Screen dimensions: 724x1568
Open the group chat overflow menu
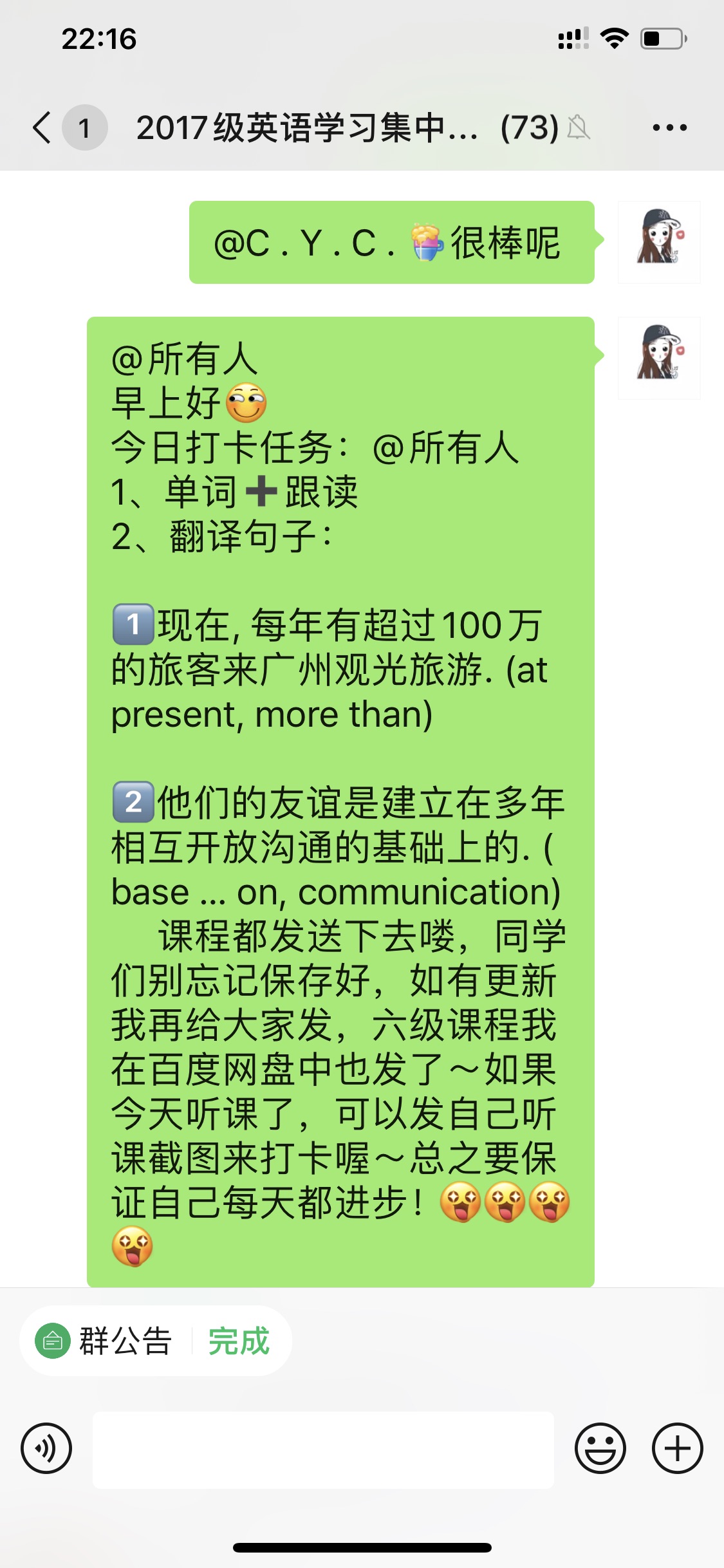point(669,127)
